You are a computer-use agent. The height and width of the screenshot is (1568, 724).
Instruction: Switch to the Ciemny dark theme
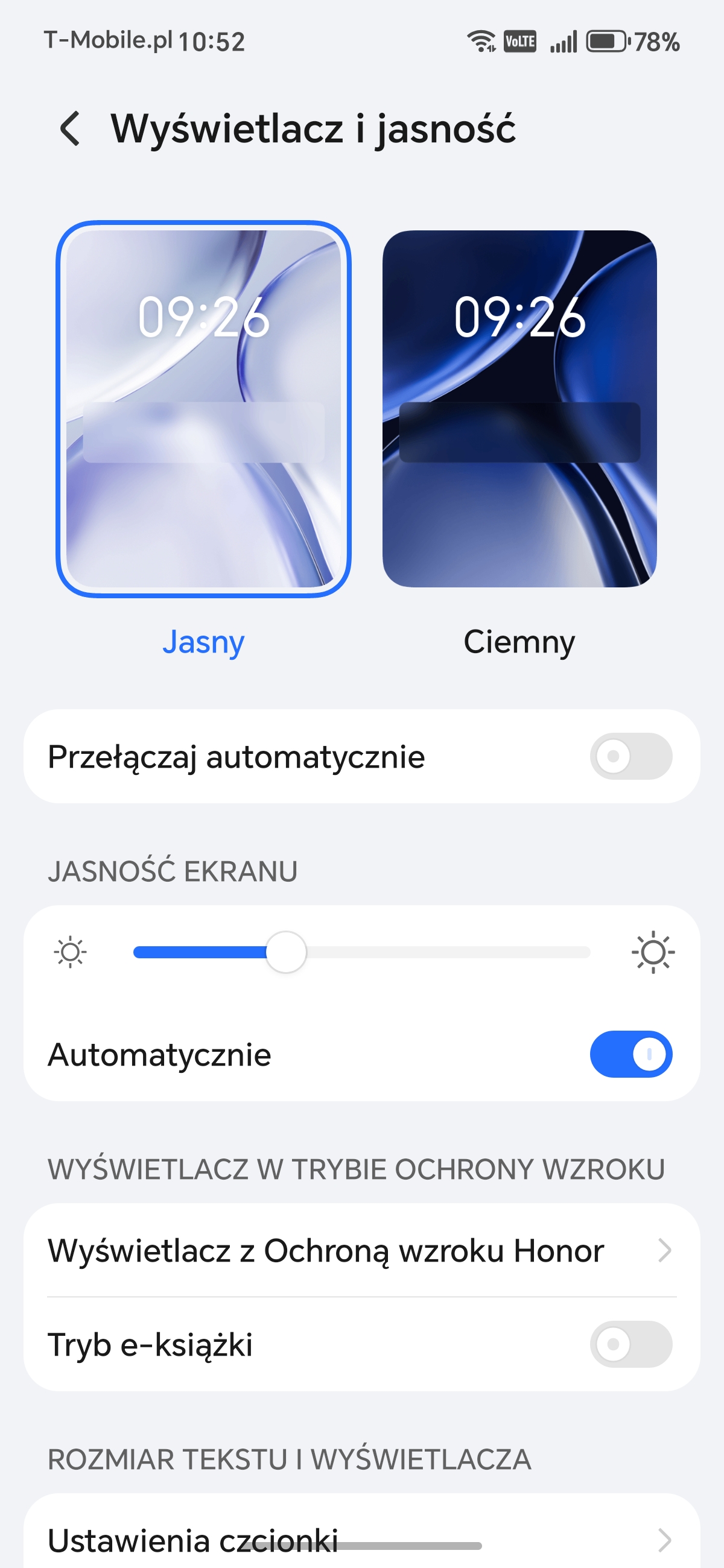[x=519, y=408]
